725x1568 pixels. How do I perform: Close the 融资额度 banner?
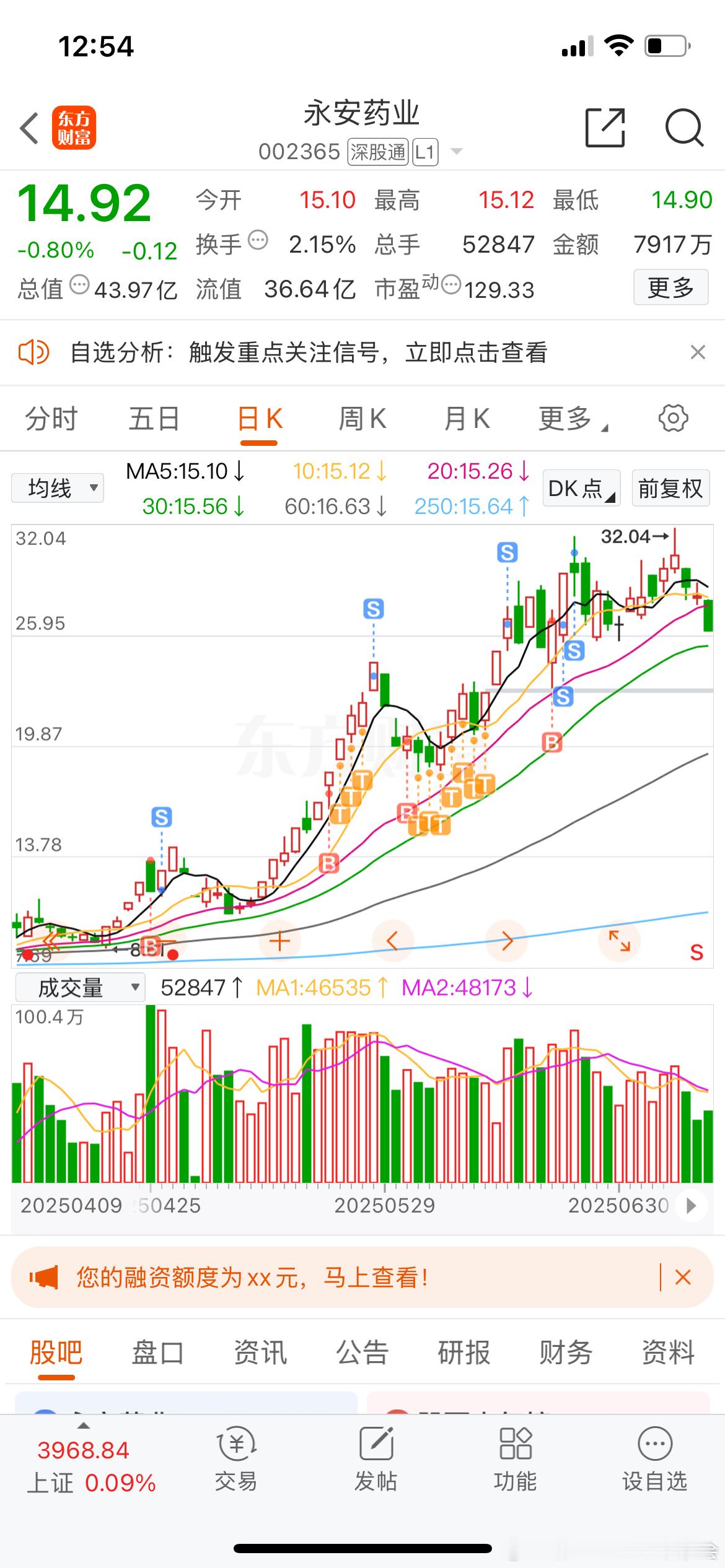[683, 1277]
